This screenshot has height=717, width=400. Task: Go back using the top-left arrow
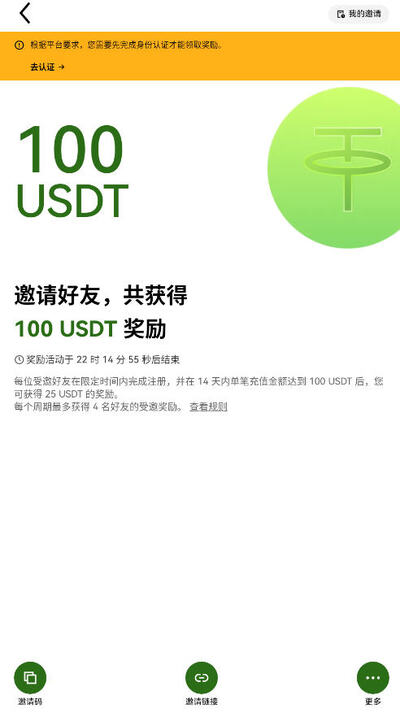point(25,13)
